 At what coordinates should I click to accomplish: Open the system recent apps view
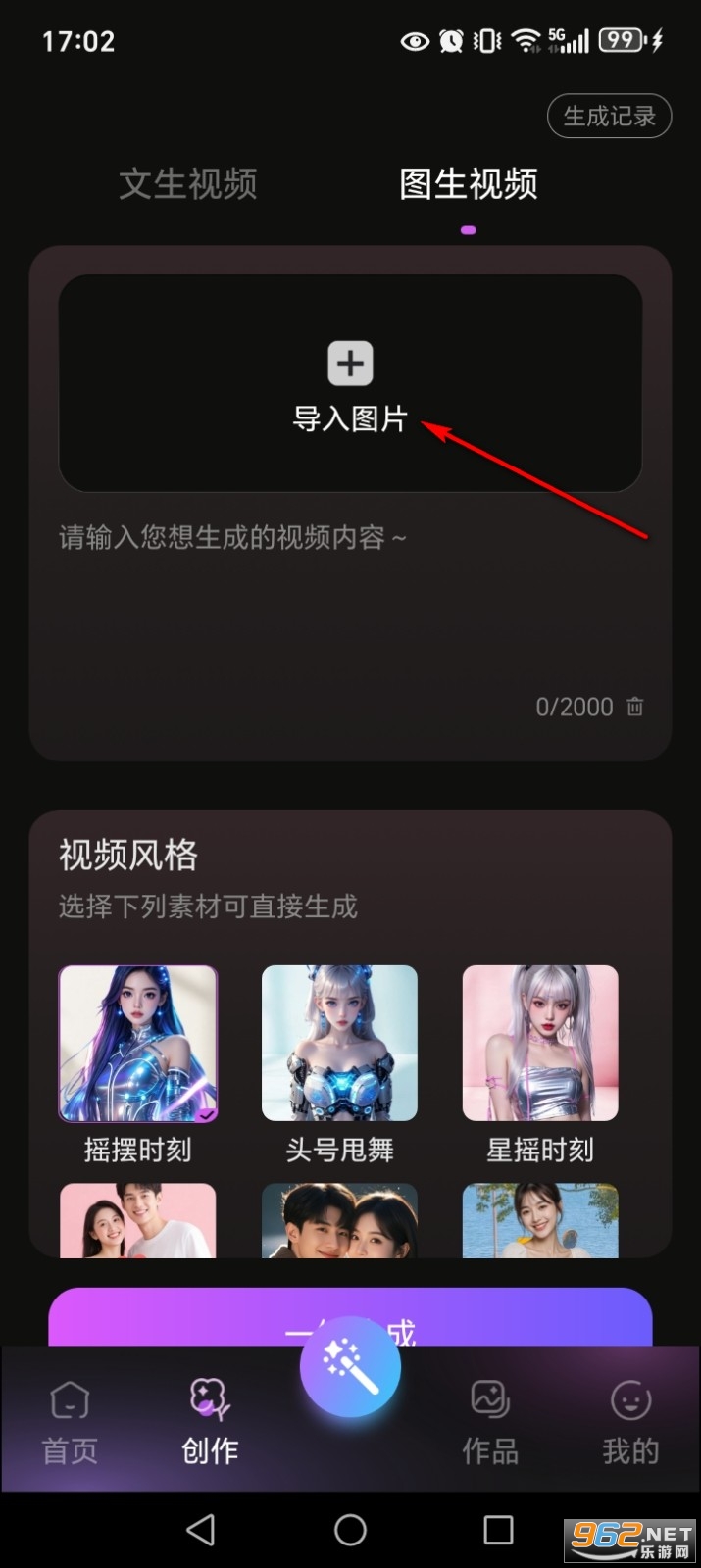[x=498, y=1530]
